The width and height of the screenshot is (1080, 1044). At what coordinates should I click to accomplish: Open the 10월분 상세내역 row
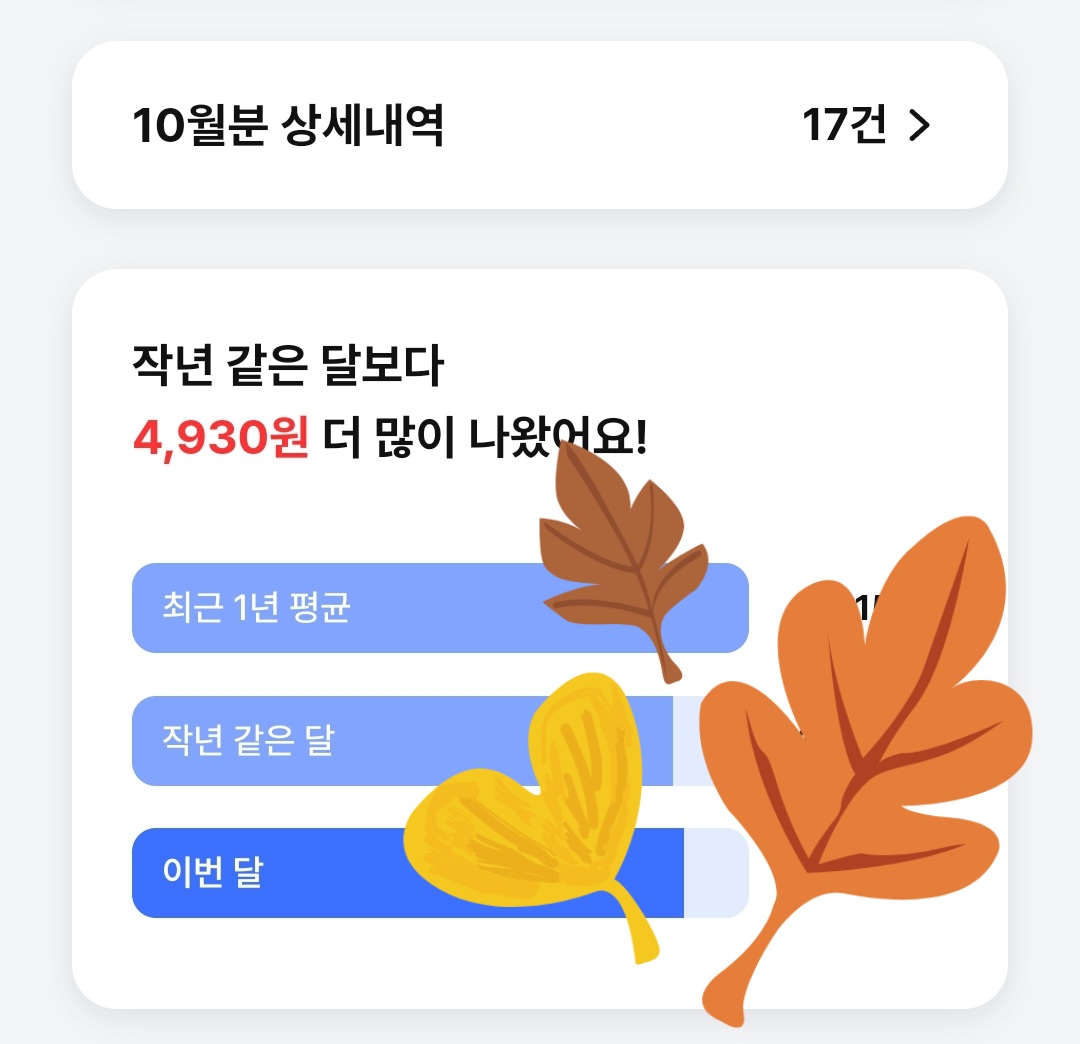coord(539,125)
